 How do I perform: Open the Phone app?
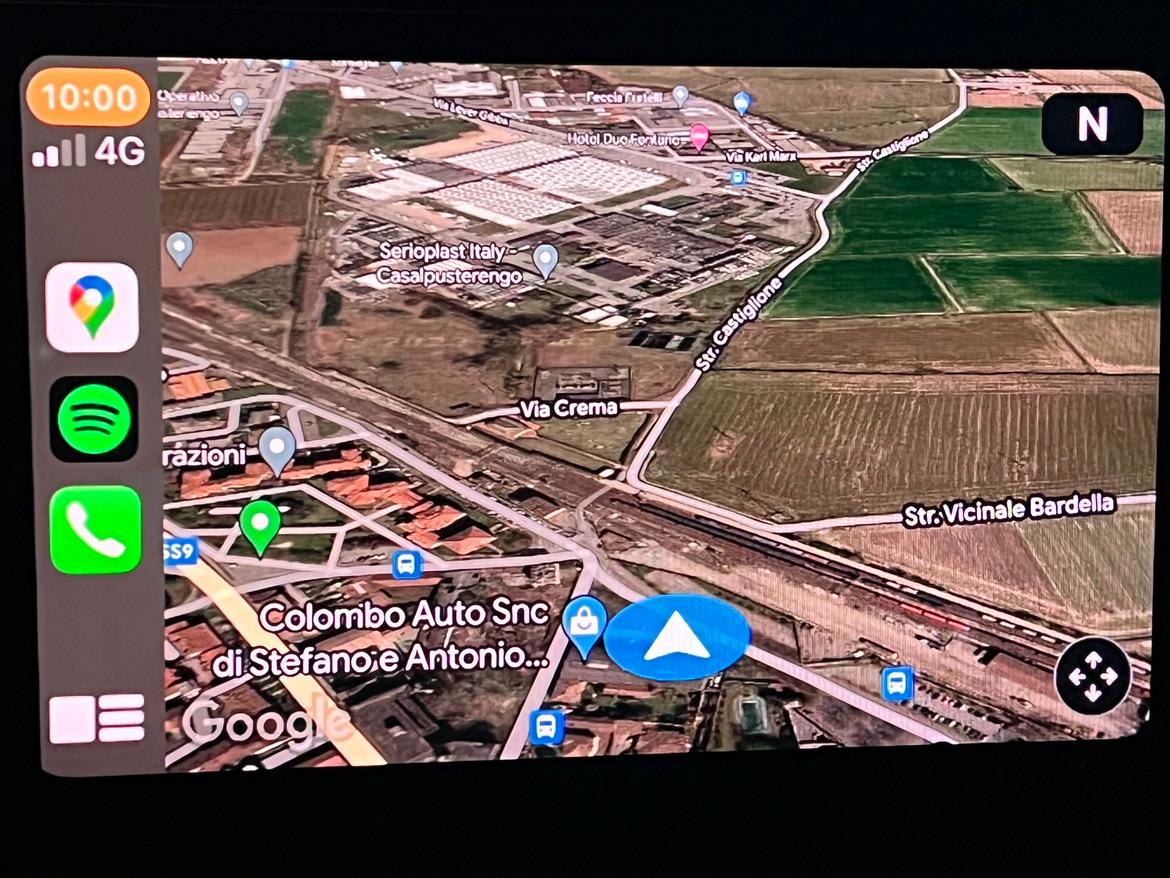(95, 530)
